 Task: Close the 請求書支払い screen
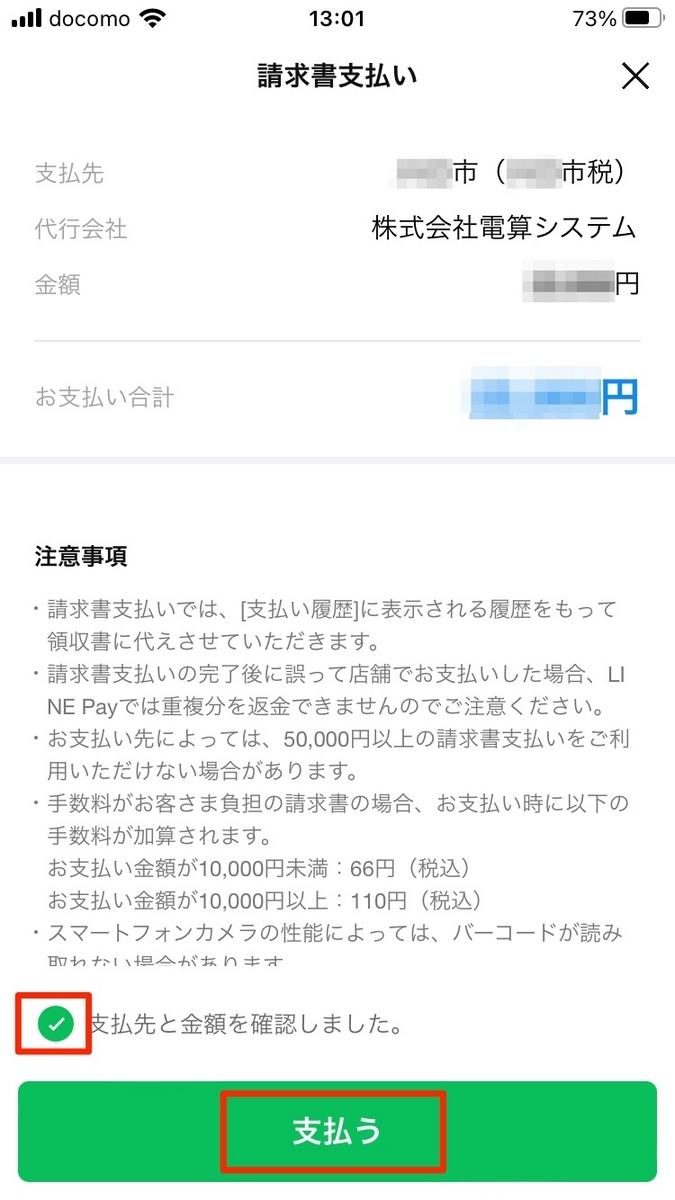coord(635,76)
